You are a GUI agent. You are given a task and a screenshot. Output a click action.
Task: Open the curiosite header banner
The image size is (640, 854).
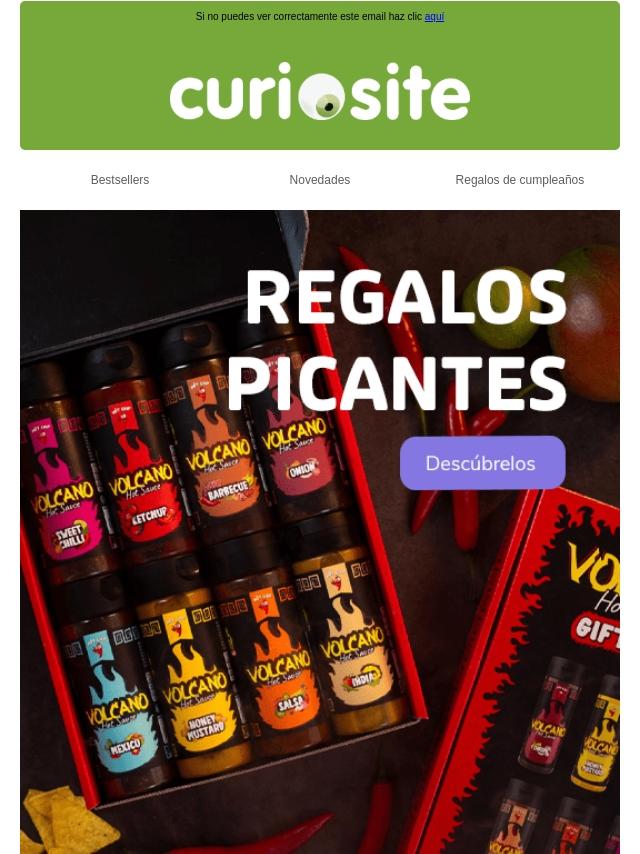[320, 92]
